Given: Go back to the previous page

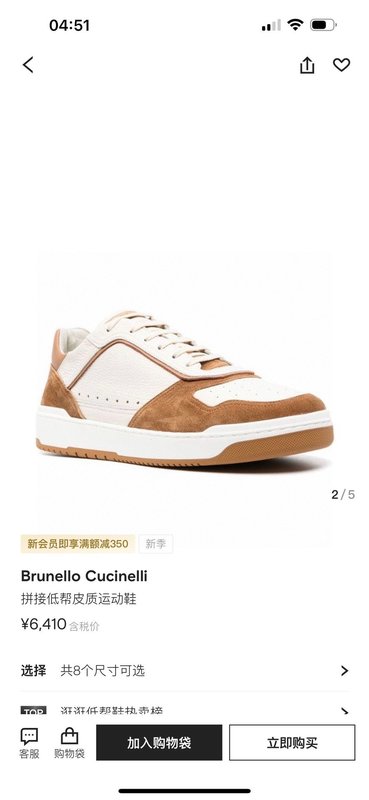Looking at the screenshot, I should (x=28, y=65).
